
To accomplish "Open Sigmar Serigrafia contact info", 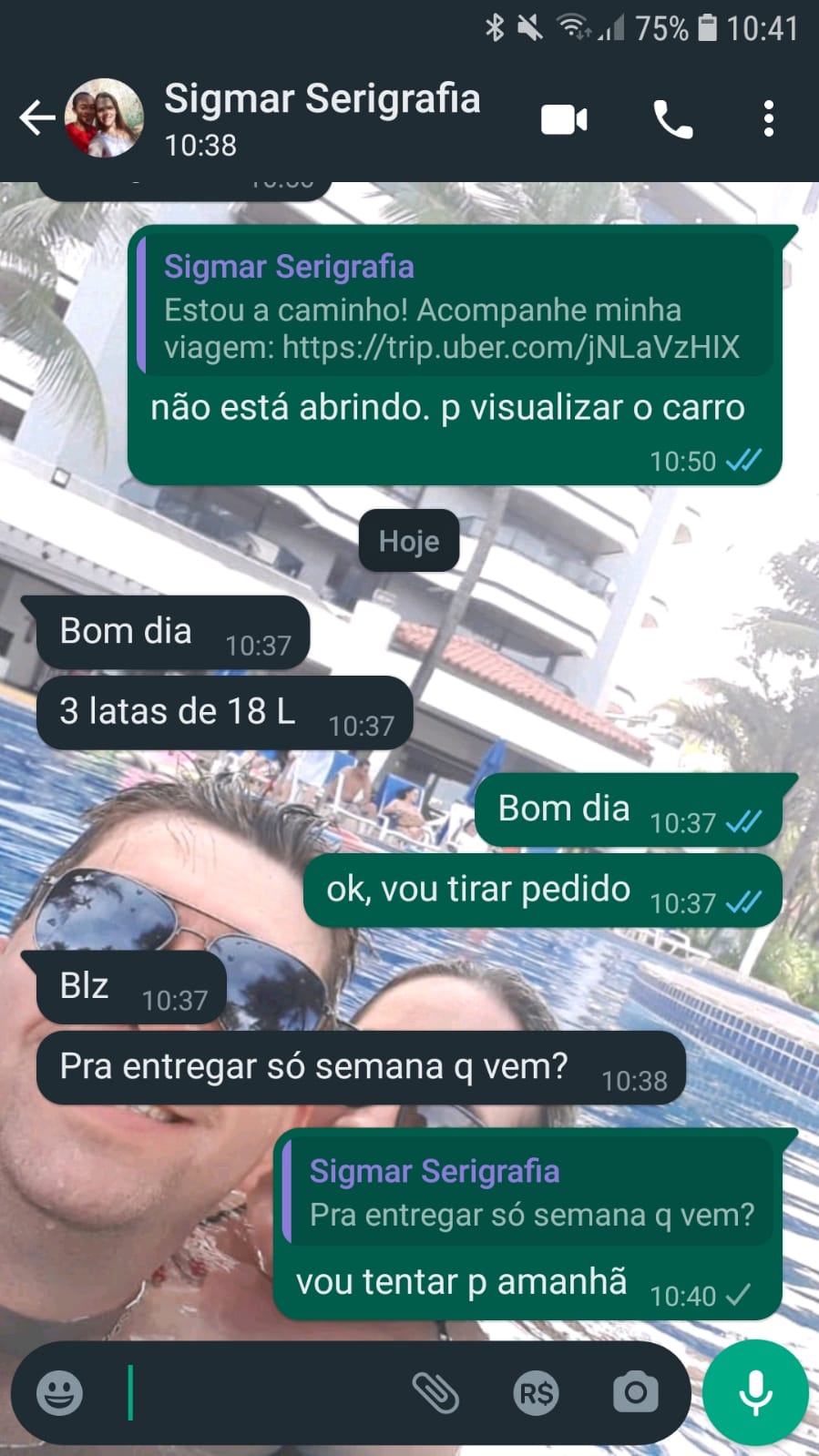I will (321, 118).
